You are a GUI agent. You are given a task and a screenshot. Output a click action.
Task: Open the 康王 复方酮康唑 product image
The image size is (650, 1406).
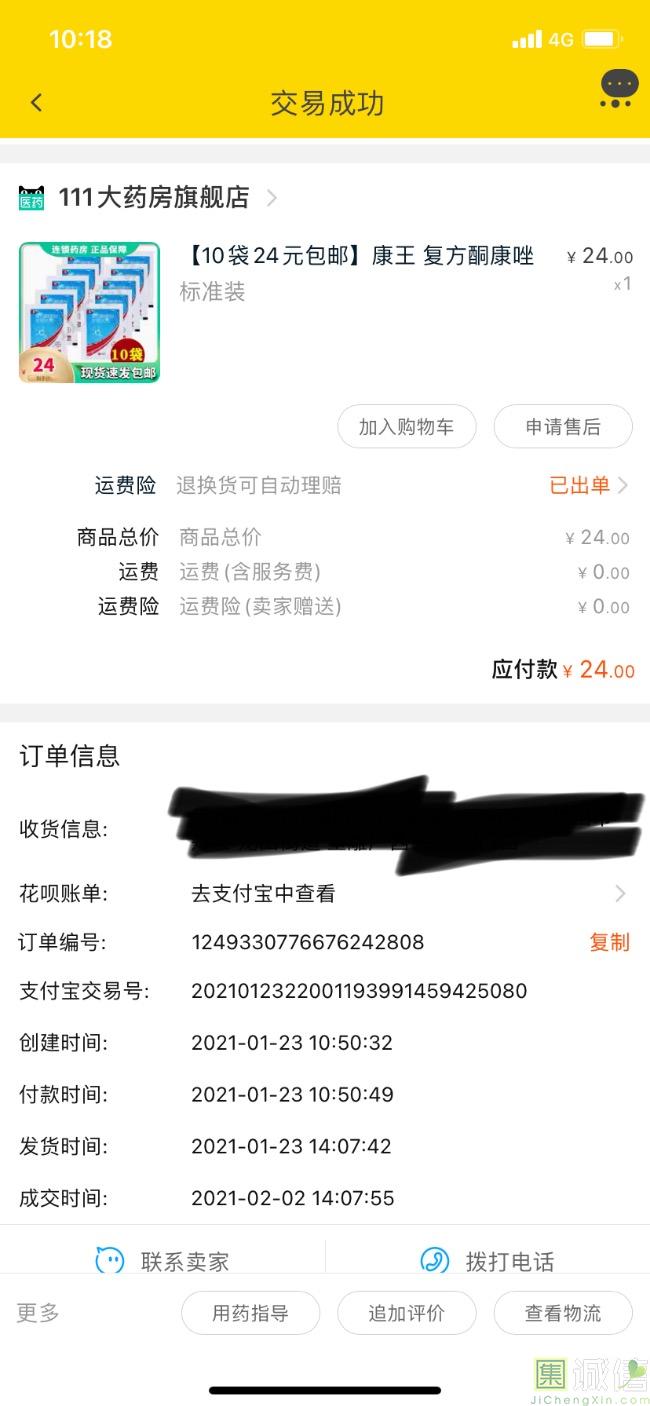89,312
